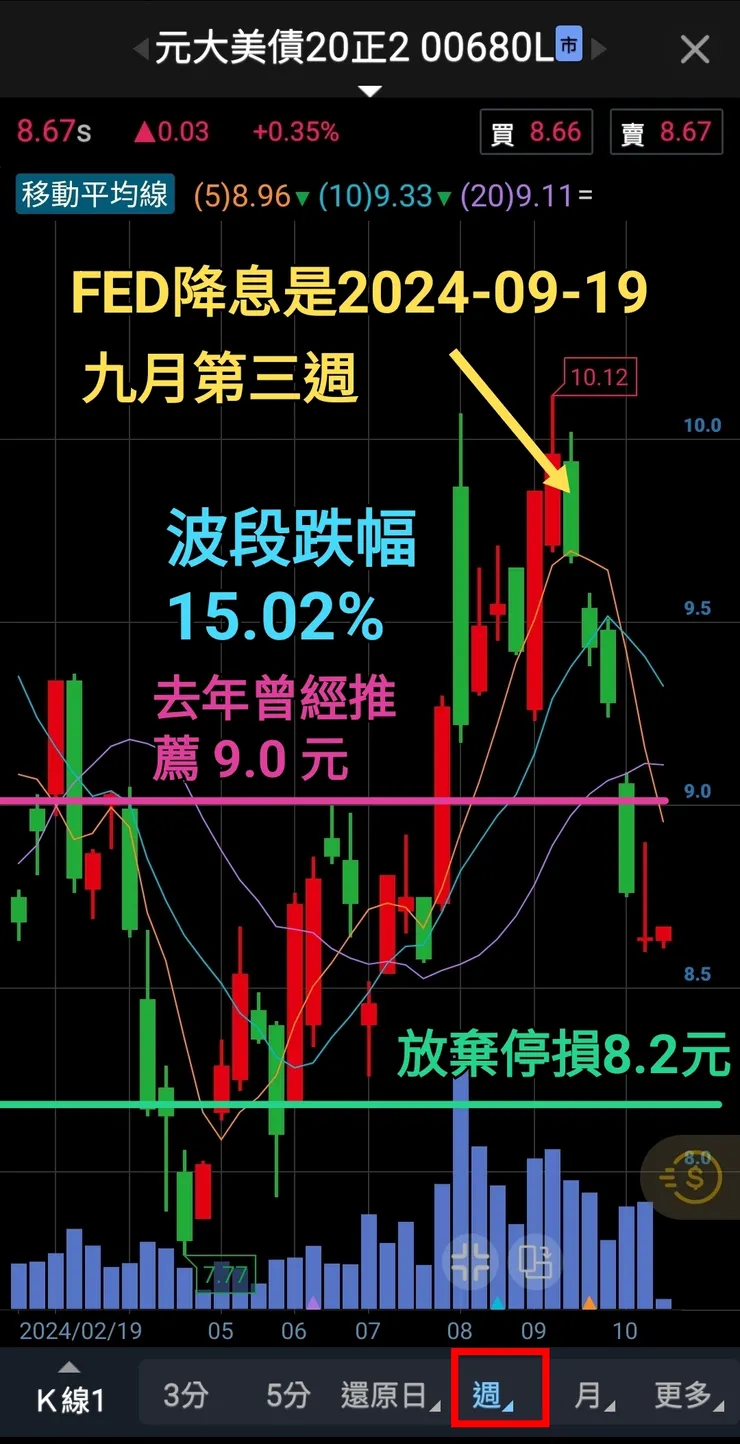Screen dimensions: 740x1444
Task: Tap the right arrow to view next stock
Action: point(600,48)
